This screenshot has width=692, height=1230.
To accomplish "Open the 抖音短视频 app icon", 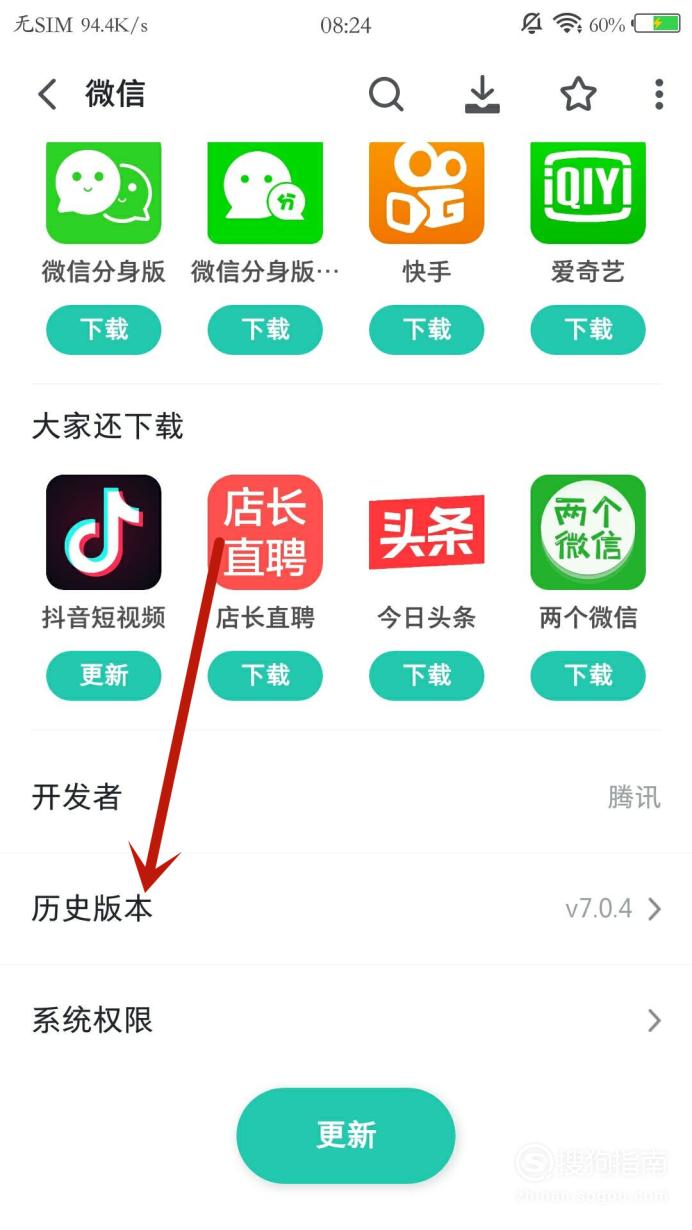I will tap(104, 532).
